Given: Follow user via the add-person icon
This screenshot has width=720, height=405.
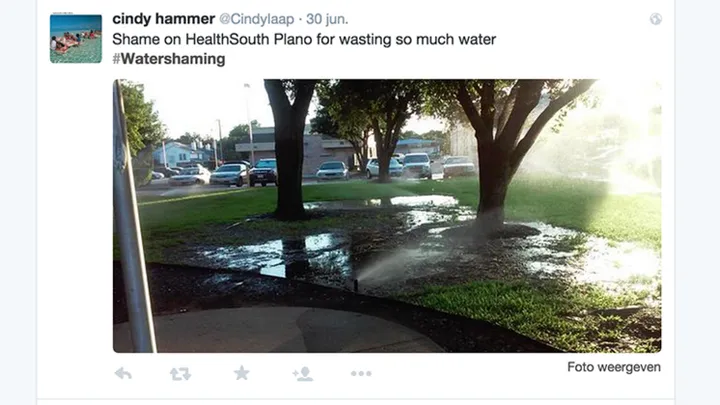Looking at the screenshot, I should click(303, 374).
